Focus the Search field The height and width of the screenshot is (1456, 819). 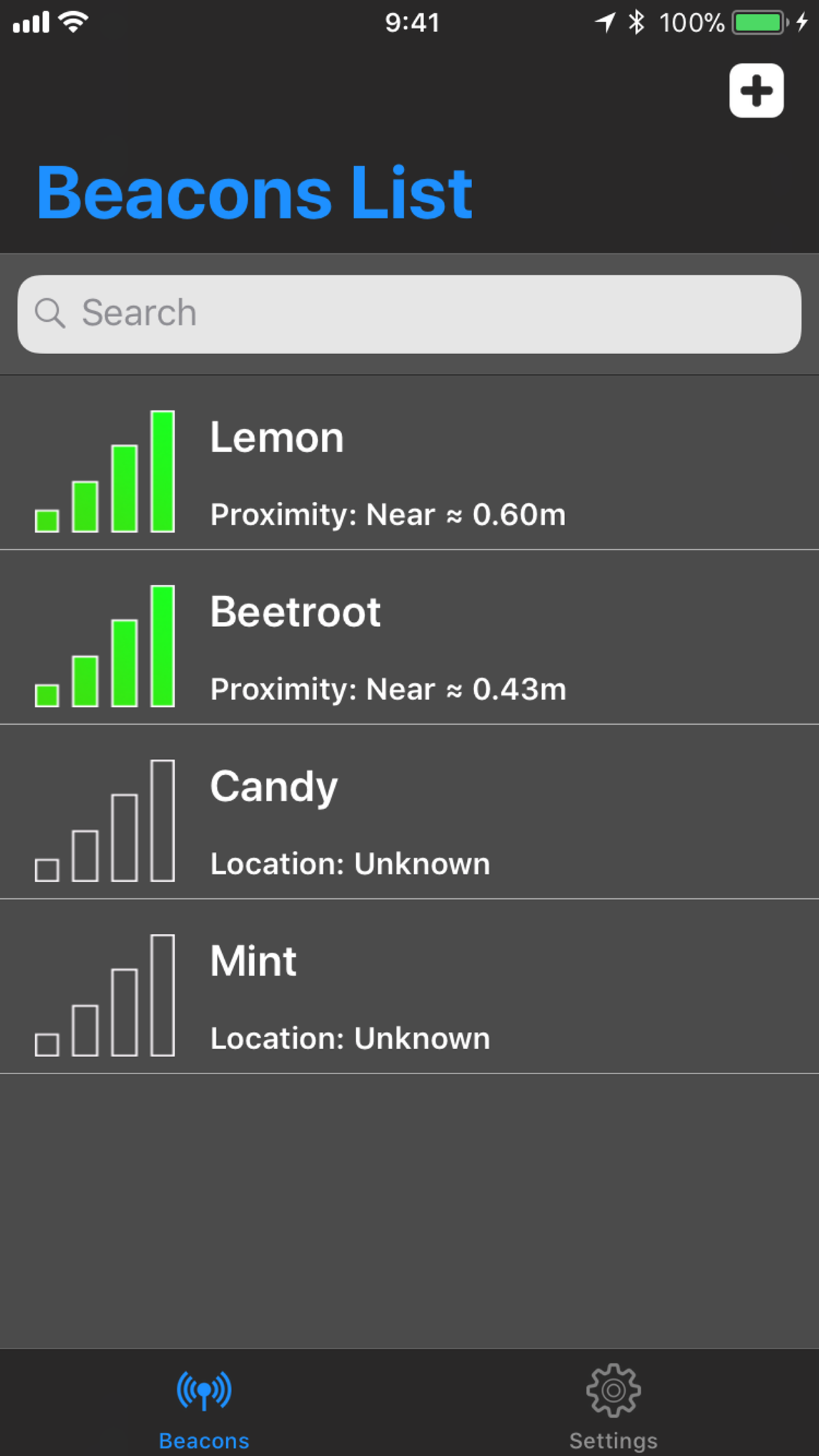pos(409,314)
